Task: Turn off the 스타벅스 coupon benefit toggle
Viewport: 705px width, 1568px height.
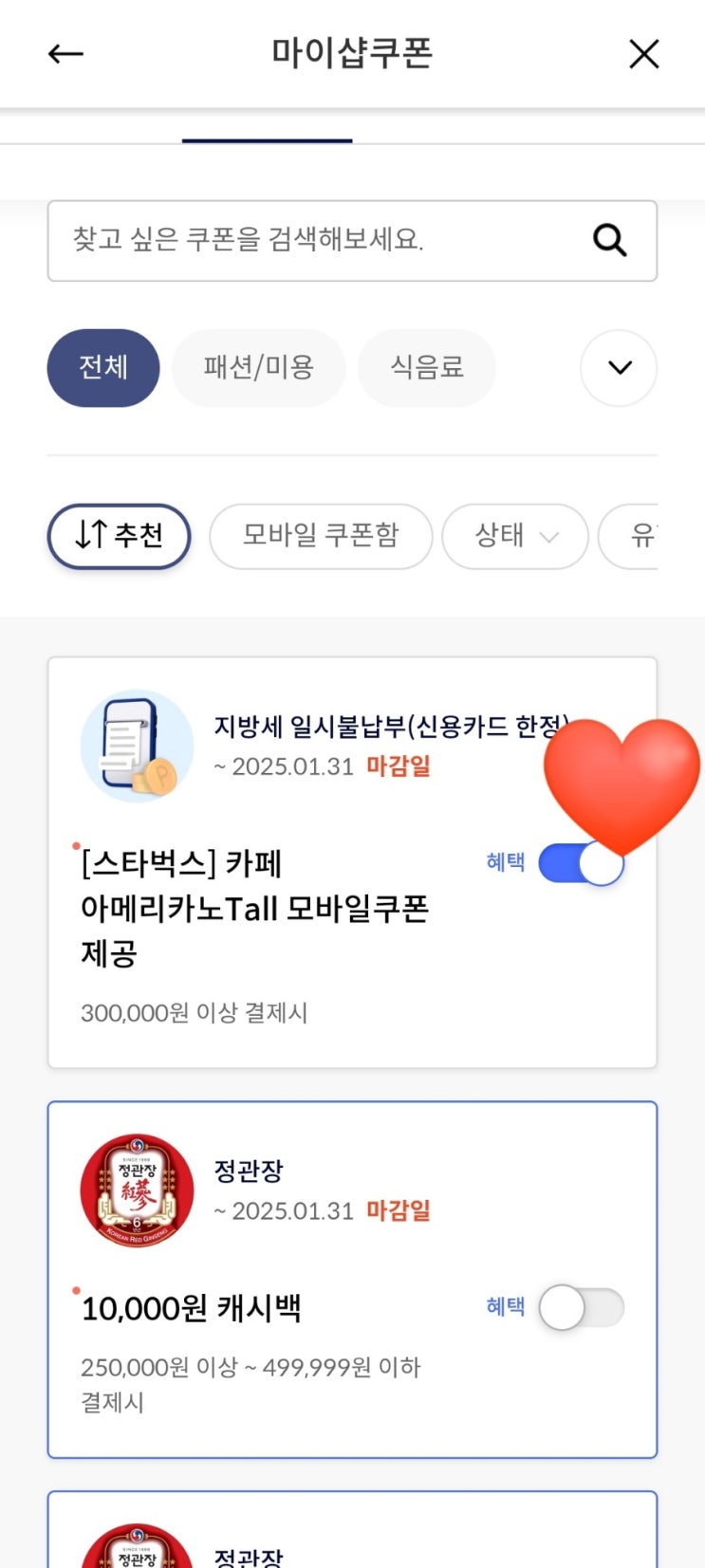Action: coord(581,863)
